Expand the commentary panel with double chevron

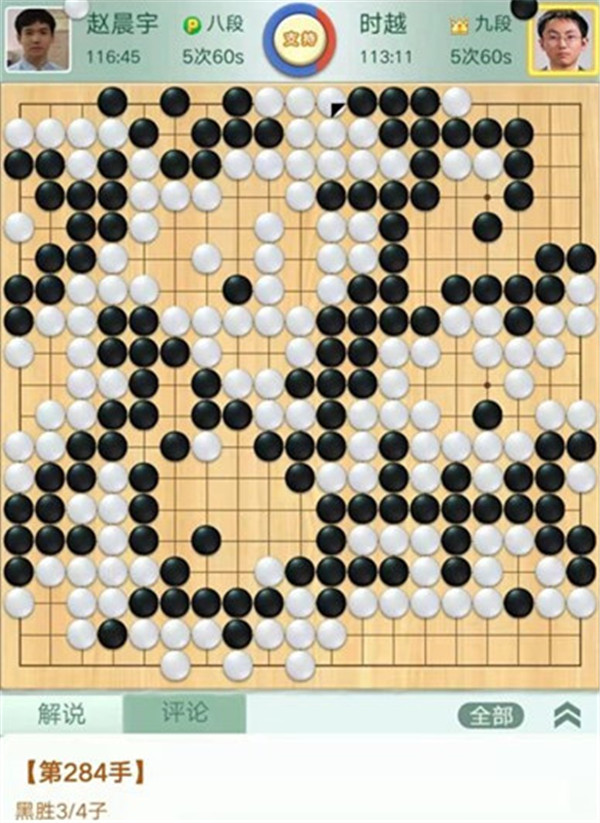pyautogui.click(x=568, y=714)
